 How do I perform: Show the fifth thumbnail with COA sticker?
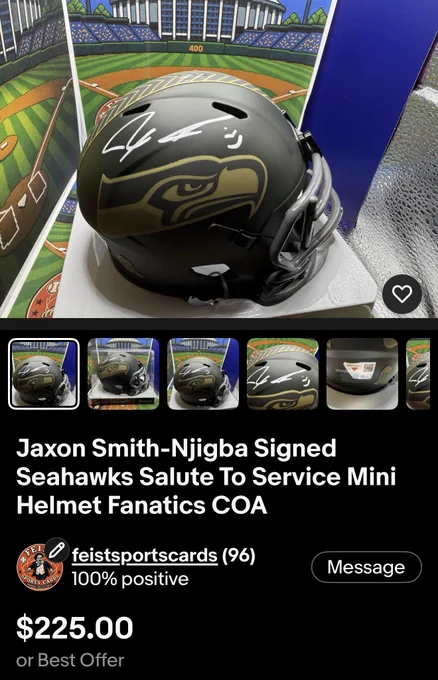(x=362, y=374)
